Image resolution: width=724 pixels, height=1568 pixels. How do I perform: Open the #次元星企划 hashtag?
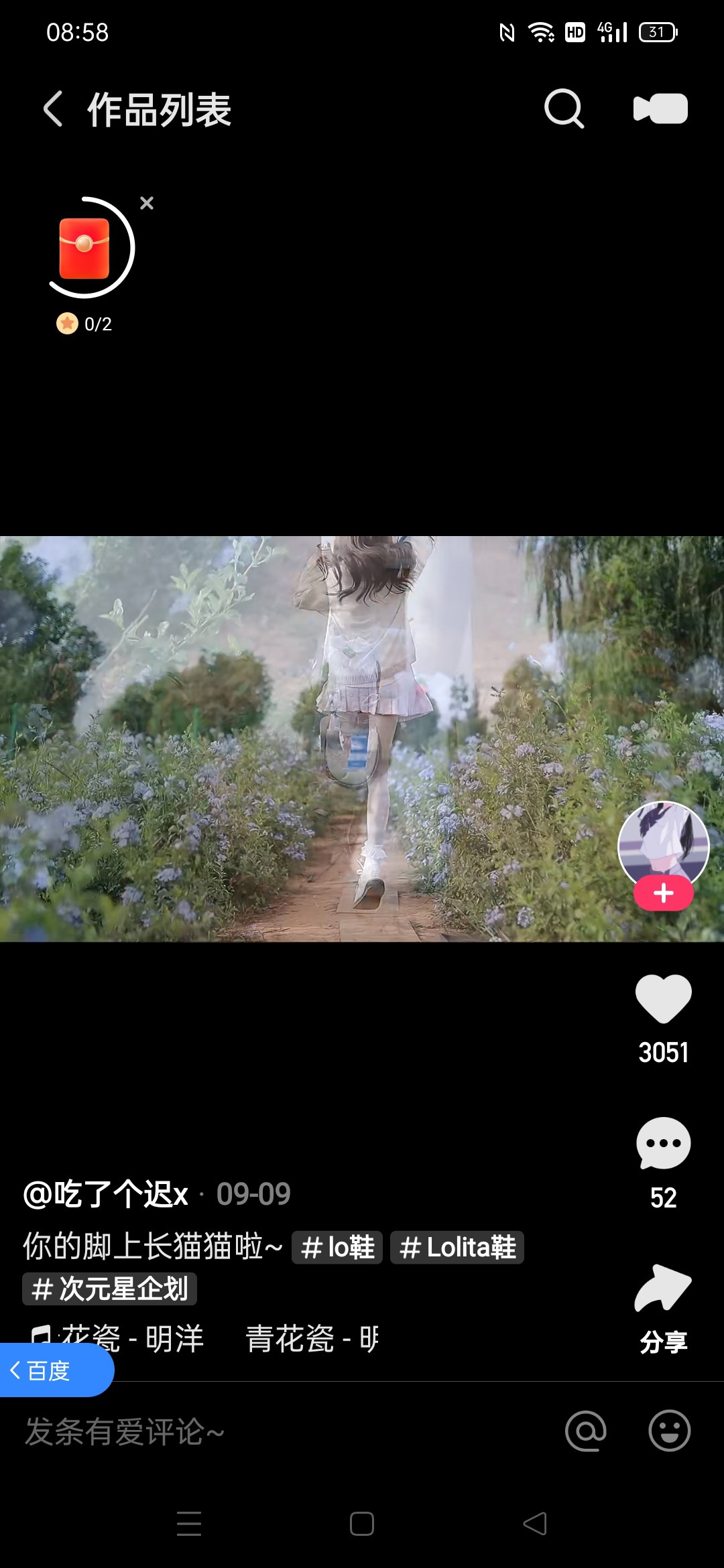point(110,1289)
